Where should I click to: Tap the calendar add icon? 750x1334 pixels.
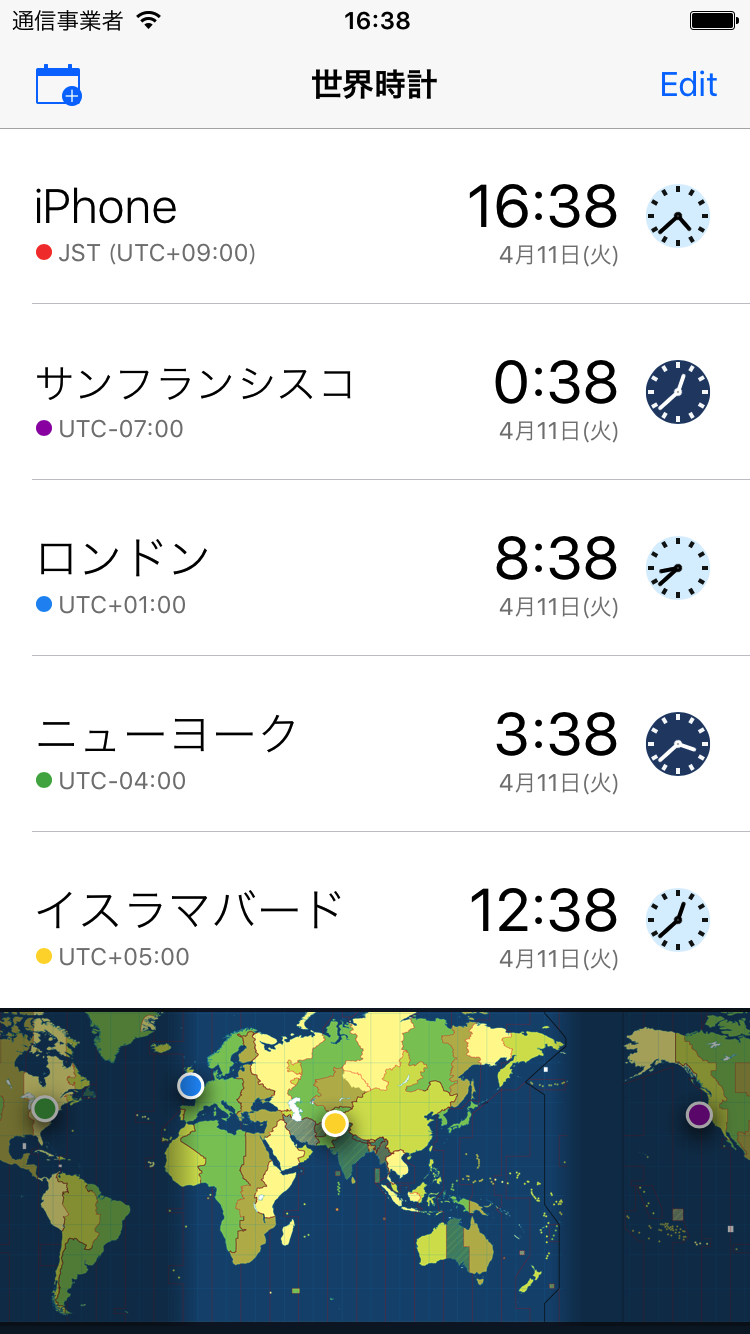[x=58, y=85]
